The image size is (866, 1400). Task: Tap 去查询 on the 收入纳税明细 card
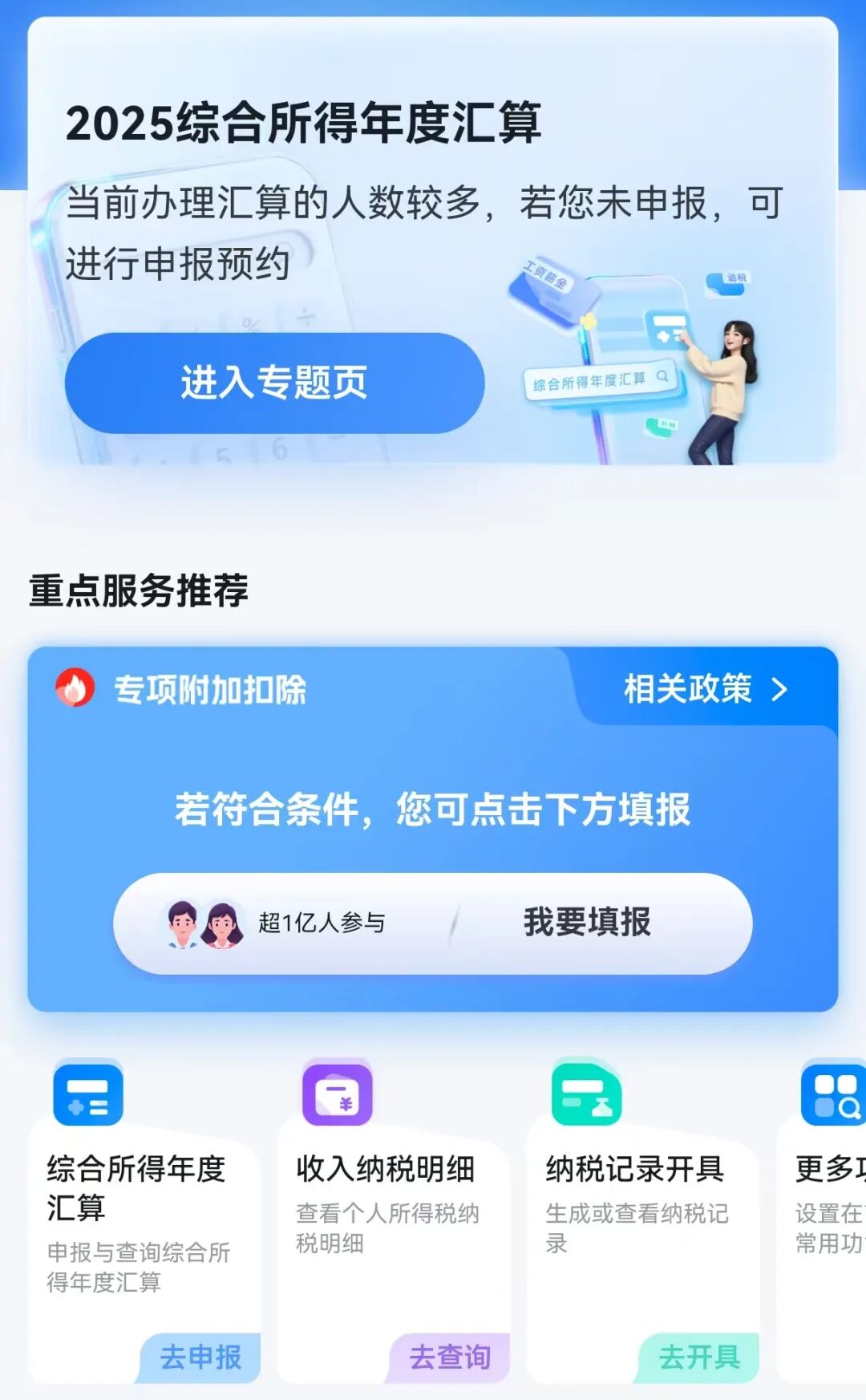tap(450, 1357)
